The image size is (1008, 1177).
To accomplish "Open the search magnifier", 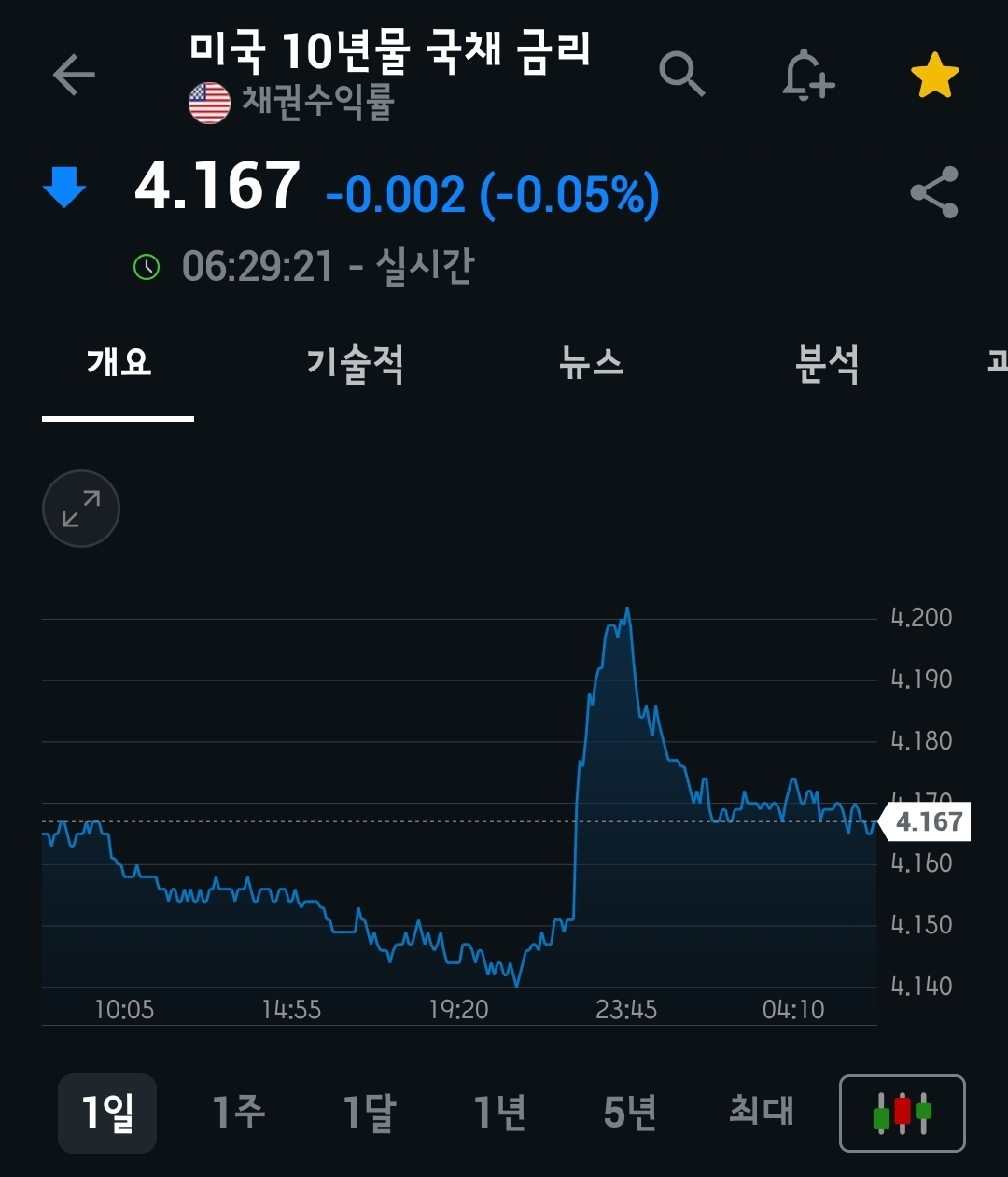I will [x=681, y=74].
